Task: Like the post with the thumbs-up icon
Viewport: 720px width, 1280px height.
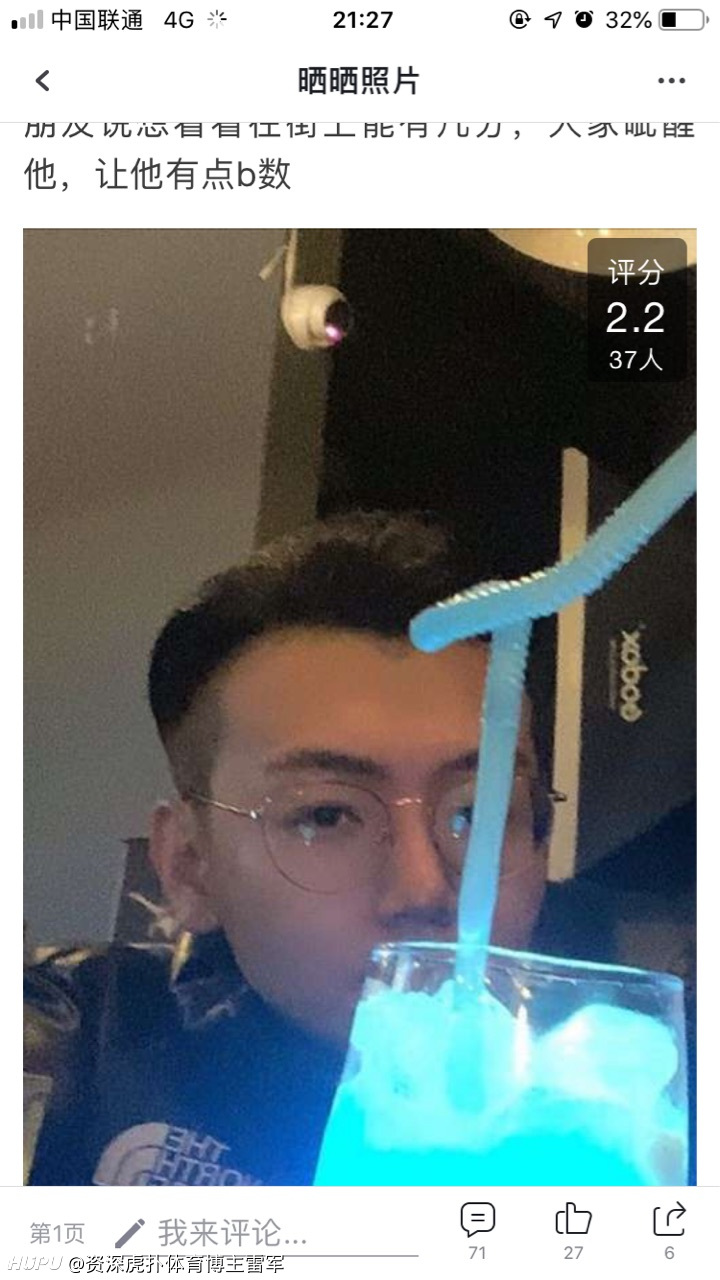Action: [x=573, y=1231]
